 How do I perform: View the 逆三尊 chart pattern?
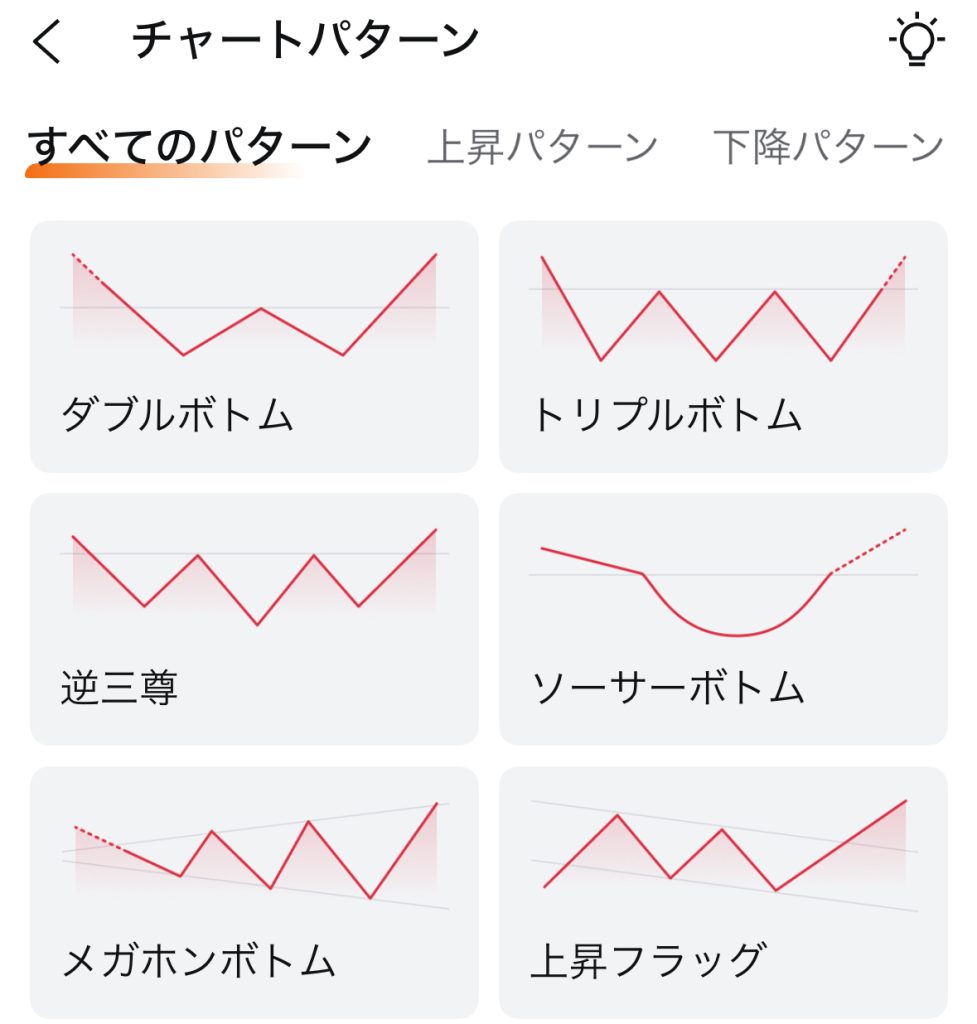tap(254, 618)
